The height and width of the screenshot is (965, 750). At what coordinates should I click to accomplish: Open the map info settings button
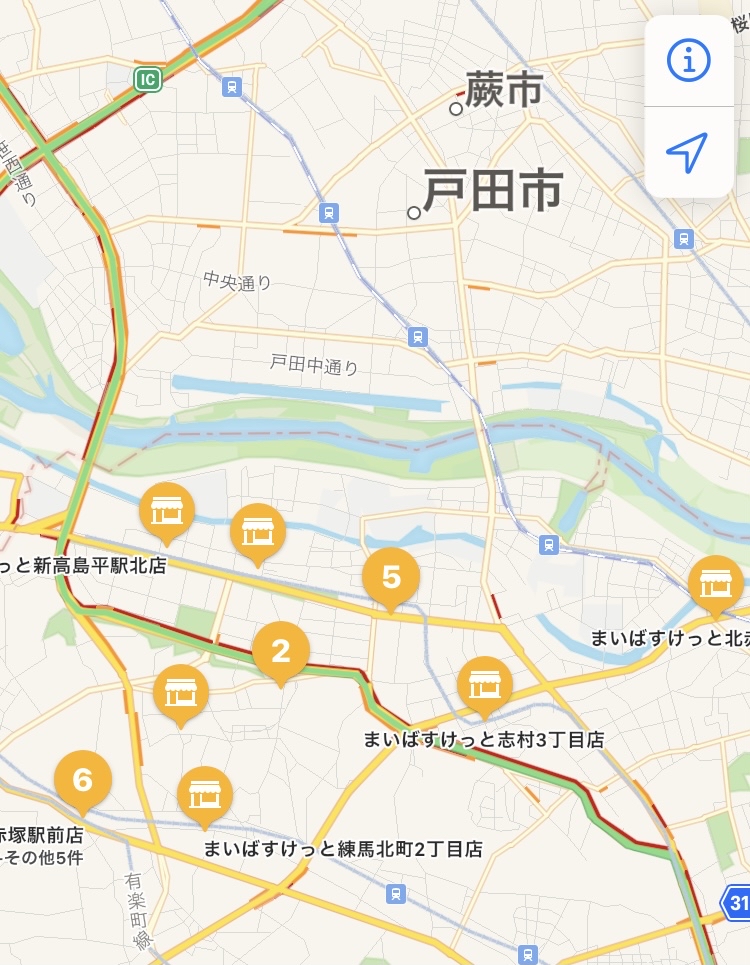(688, 62)
